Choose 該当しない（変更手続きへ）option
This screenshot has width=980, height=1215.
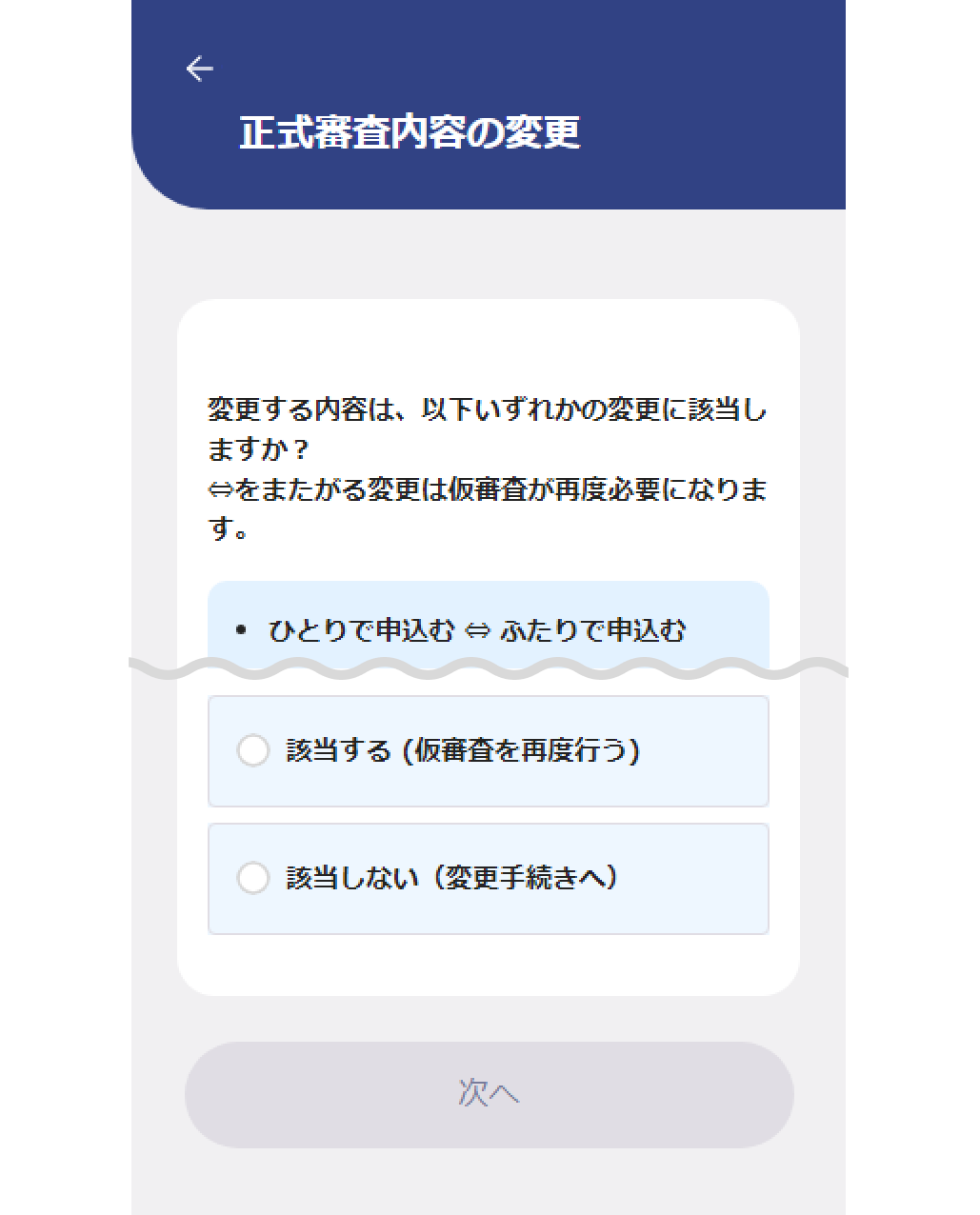tap(253, 877)
